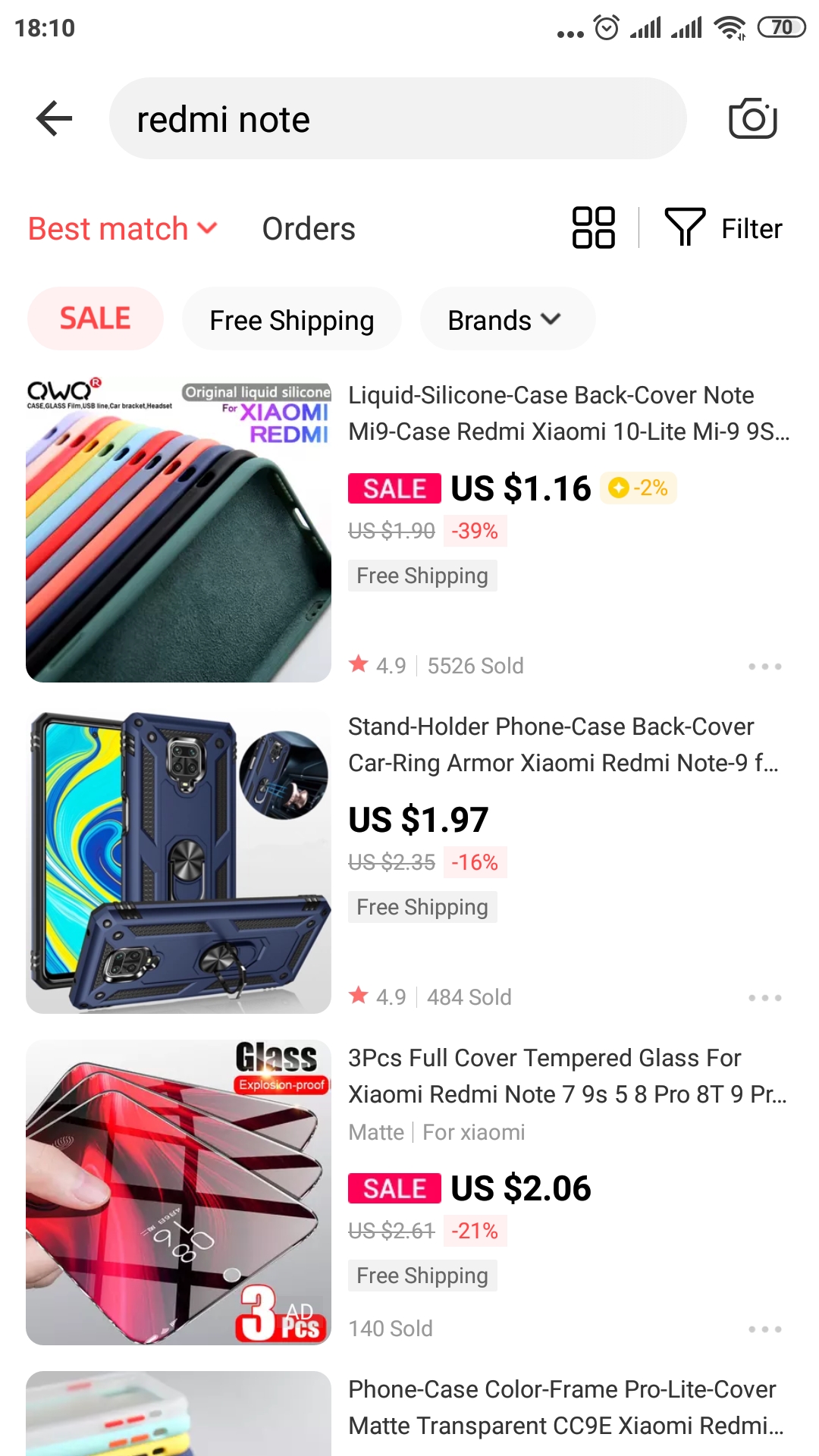This screenshot has width=819, height=1456.
Task: Apply the Free Shipping filter chip
Action: (x=291, y=320)
